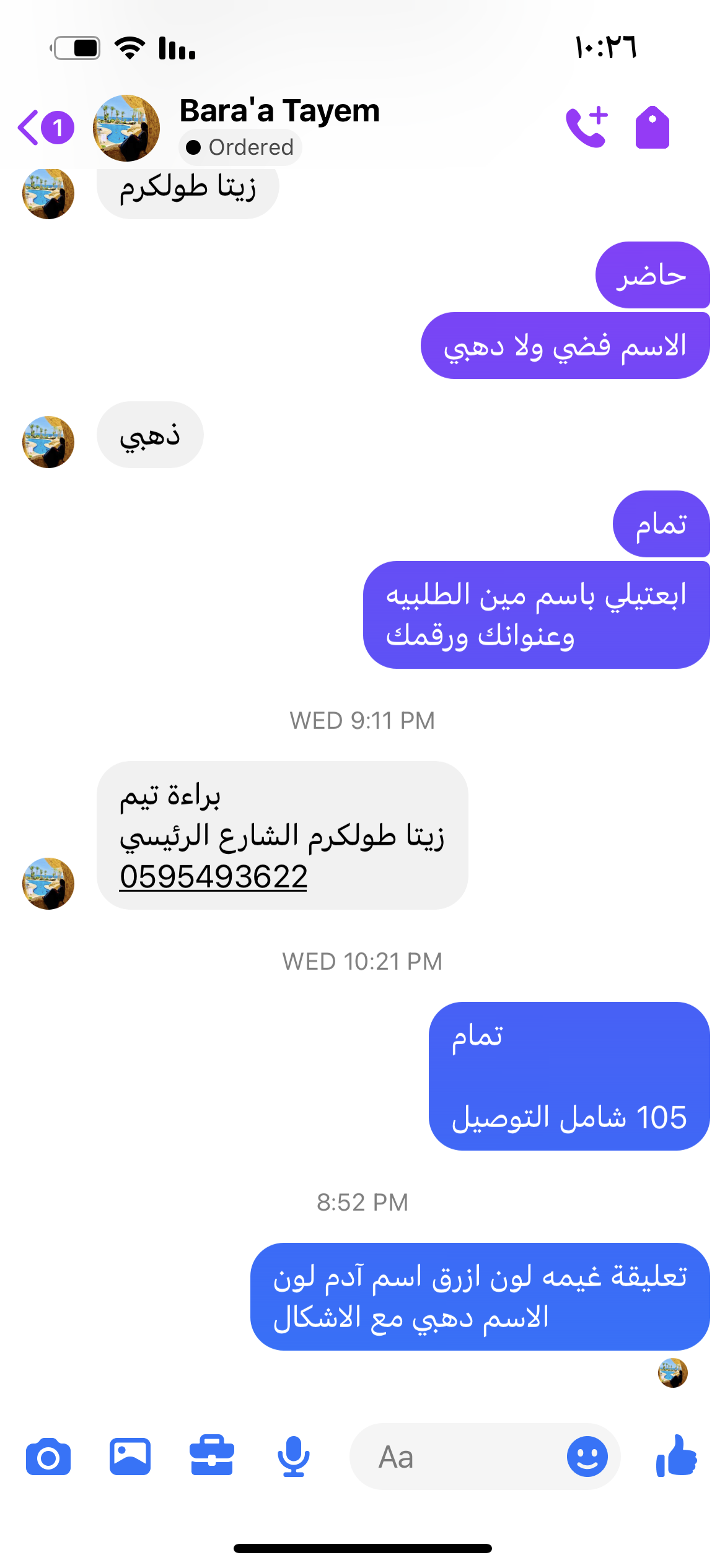Call the linked number 0595493622
The width and height of the screenshot is (725, 1568).
coord(213,877)
